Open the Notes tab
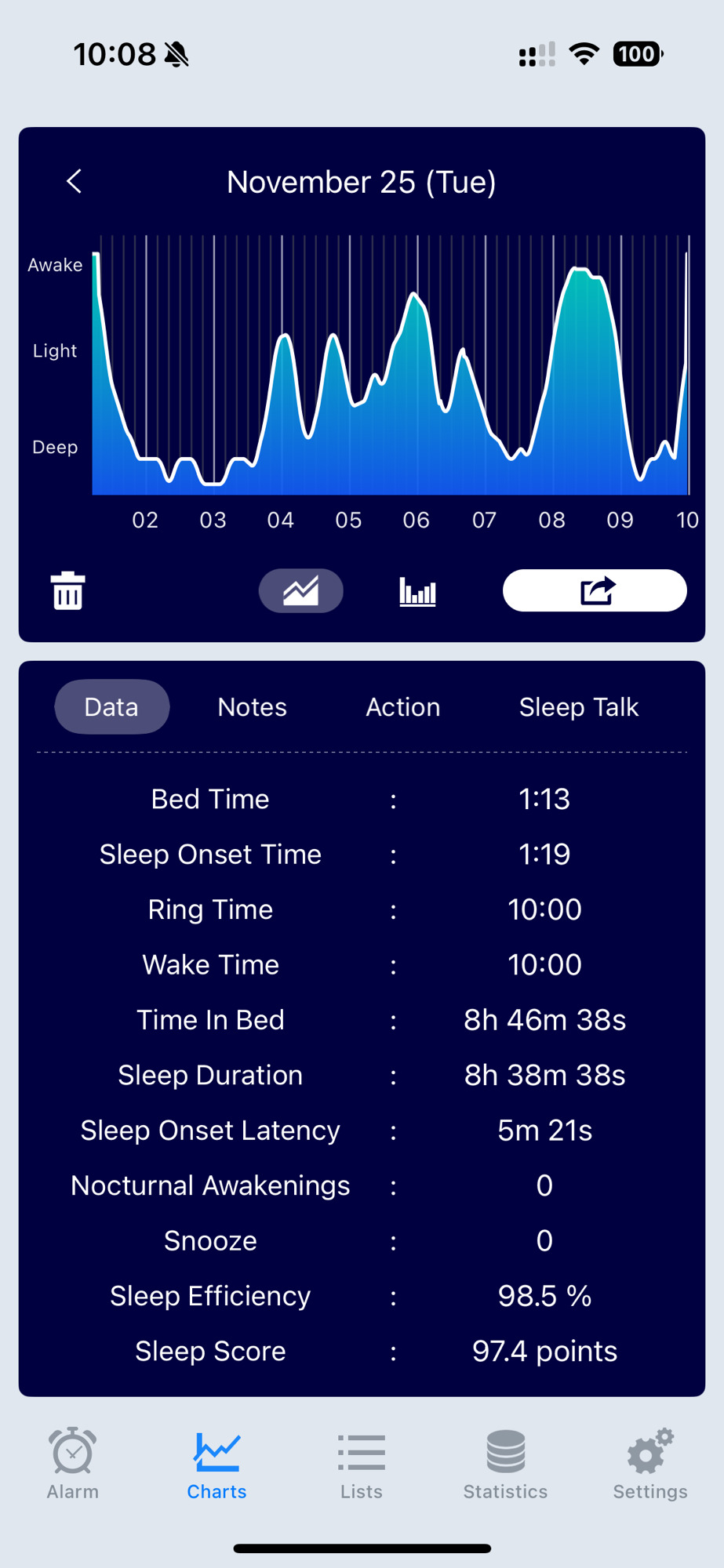This screenshot has height=1568, width=724. pyautogui.click(x=252, y=707)
